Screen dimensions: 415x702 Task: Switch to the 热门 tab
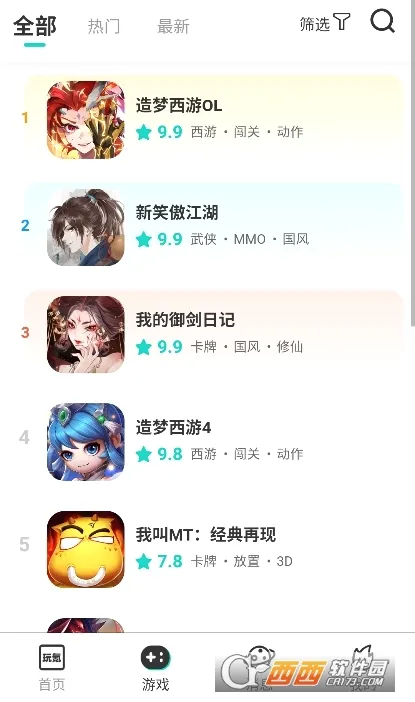coord(104,26)
